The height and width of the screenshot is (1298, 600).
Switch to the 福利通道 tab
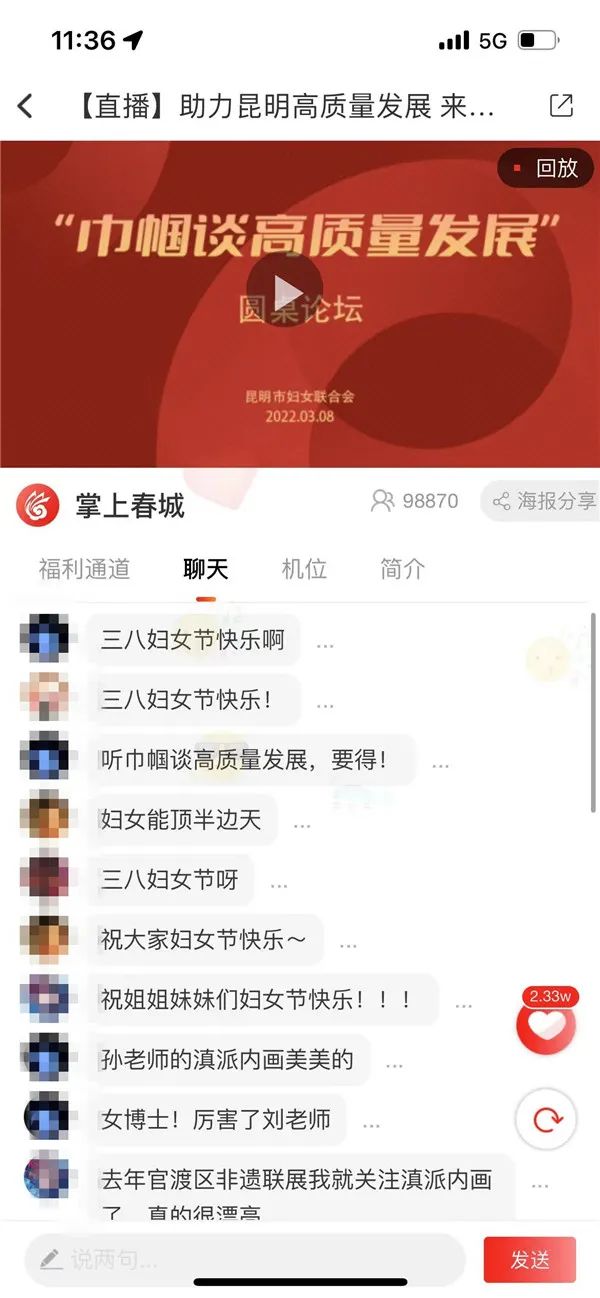pyautogui.click(x=84, y=569)
